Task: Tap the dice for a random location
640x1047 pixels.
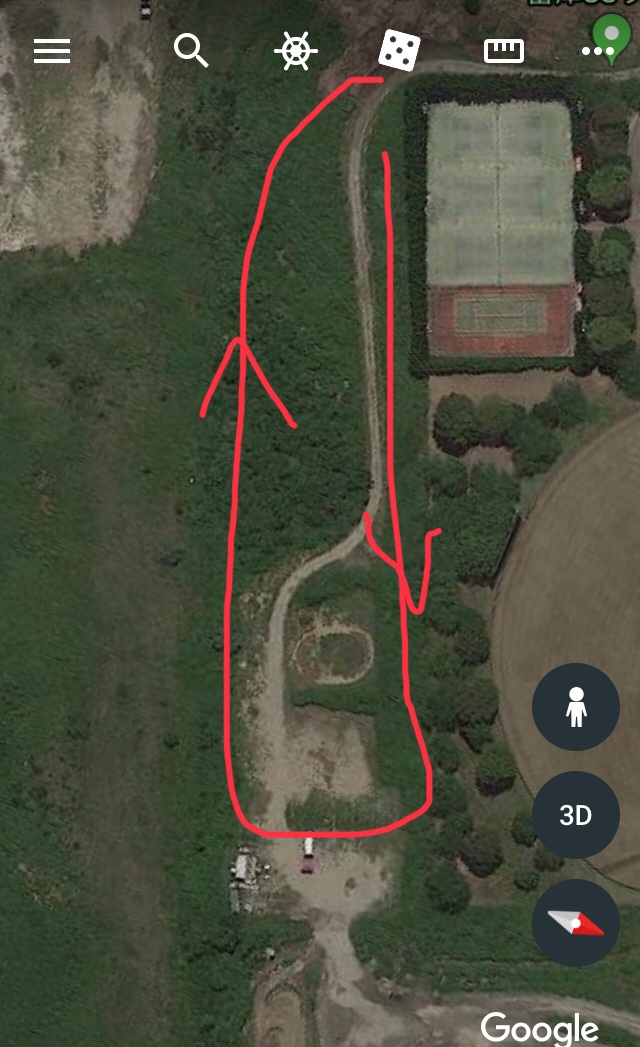Action: point(399,51)
